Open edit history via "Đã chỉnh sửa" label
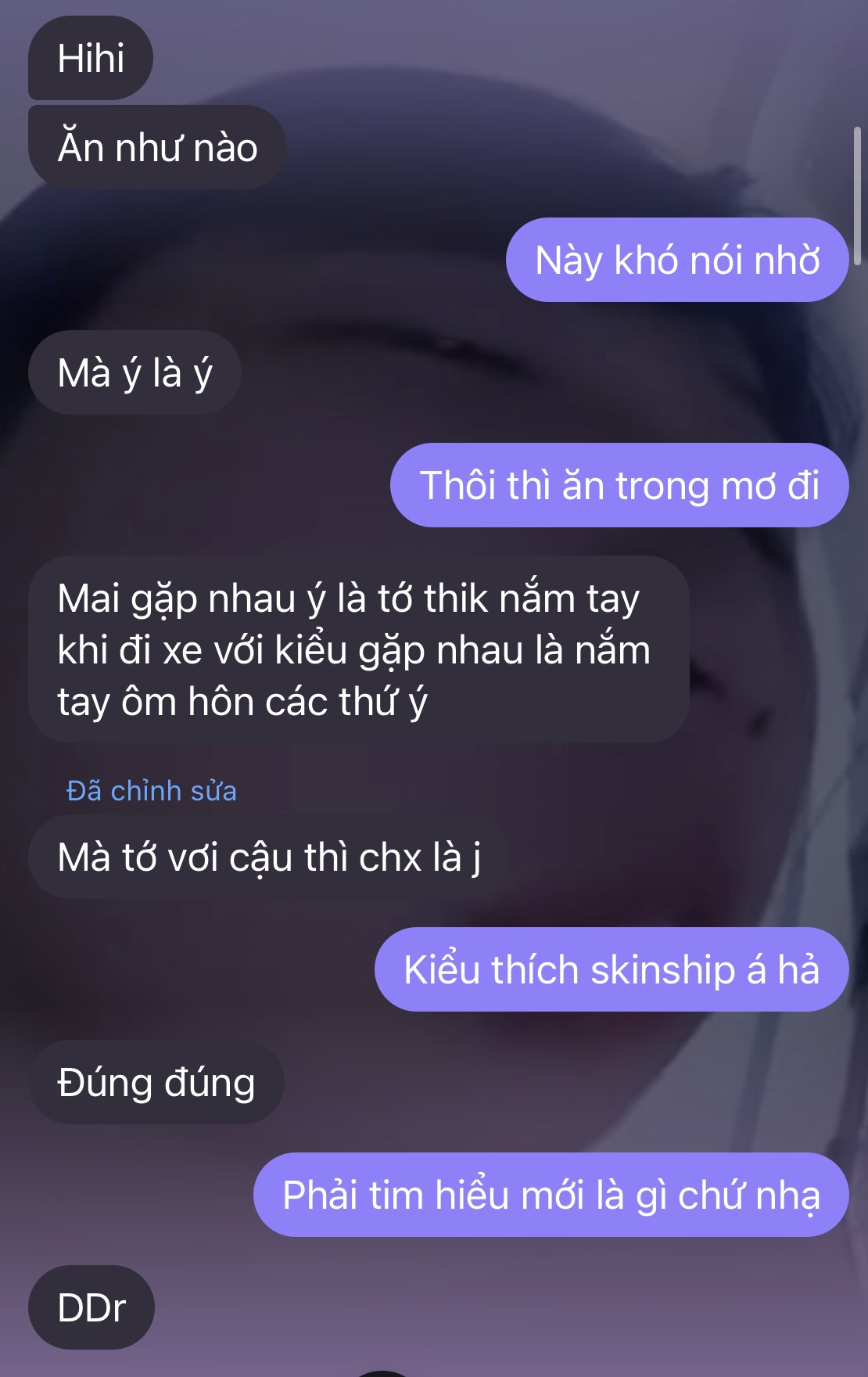This screenshot has width=868, height=1377. click(151, 791)
